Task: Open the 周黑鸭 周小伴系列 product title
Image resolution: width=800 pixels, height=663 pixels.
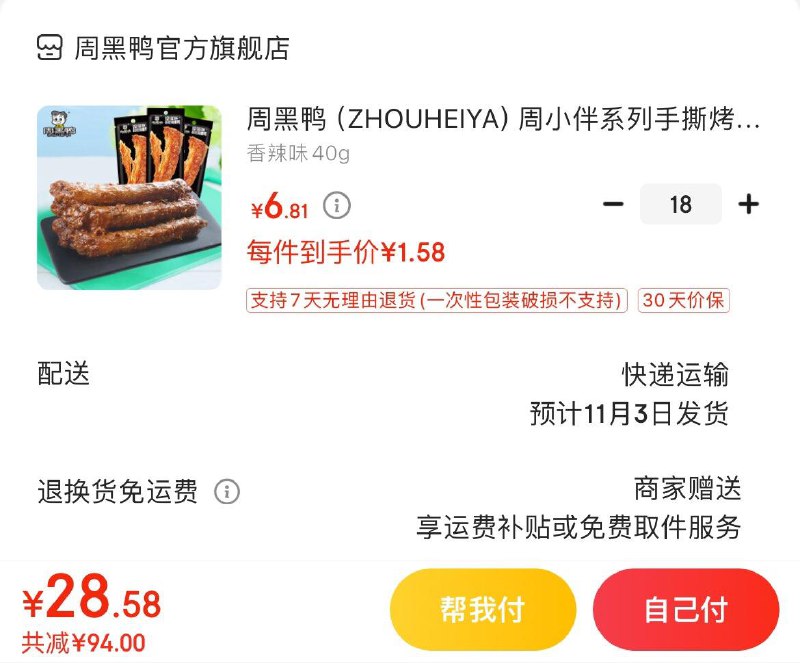Action: (503, 121)
